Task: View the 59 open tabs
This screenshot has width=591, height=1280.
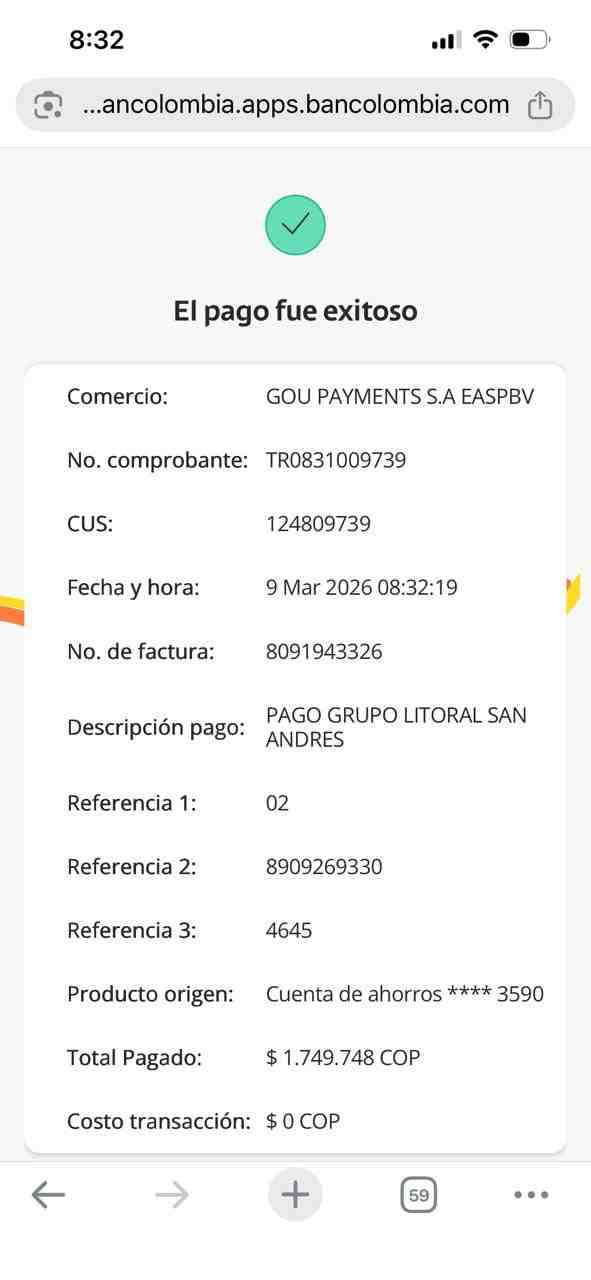Action: [x=419, y=1194]
